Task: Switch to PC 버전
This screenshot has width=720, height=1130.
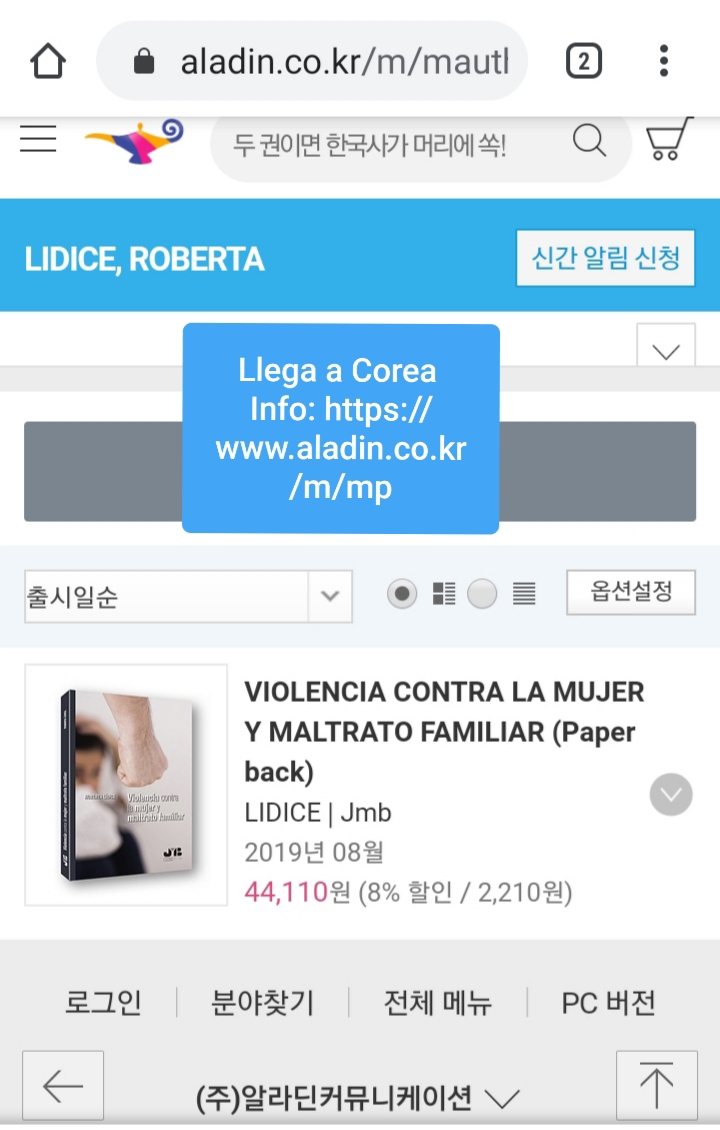Action: pos(608,1002)
